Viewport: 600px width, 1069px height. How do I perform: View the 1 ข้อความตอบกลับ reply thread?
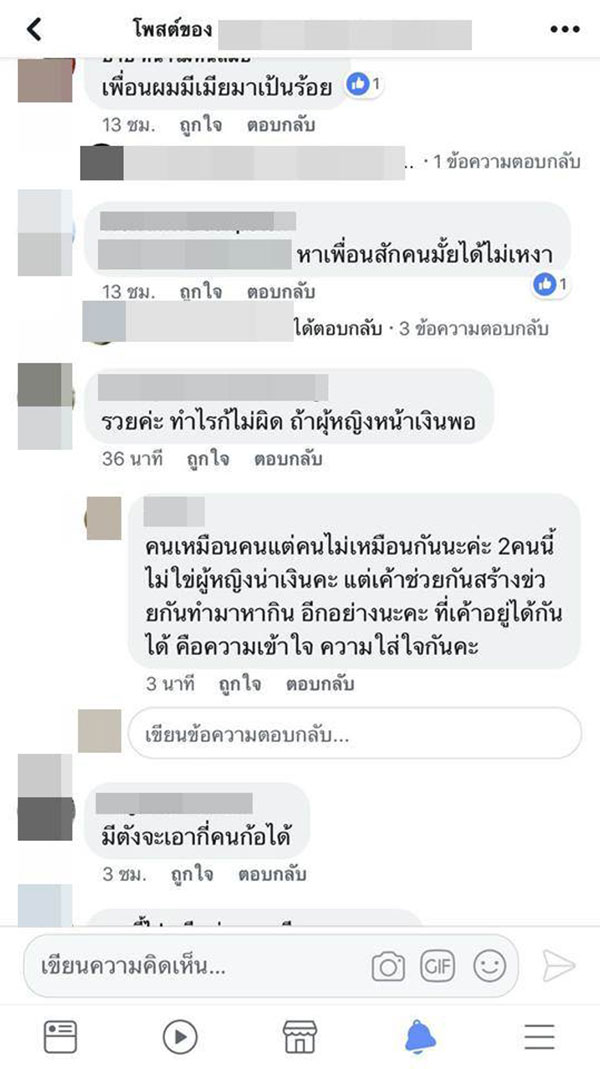(x=502, y=161)
